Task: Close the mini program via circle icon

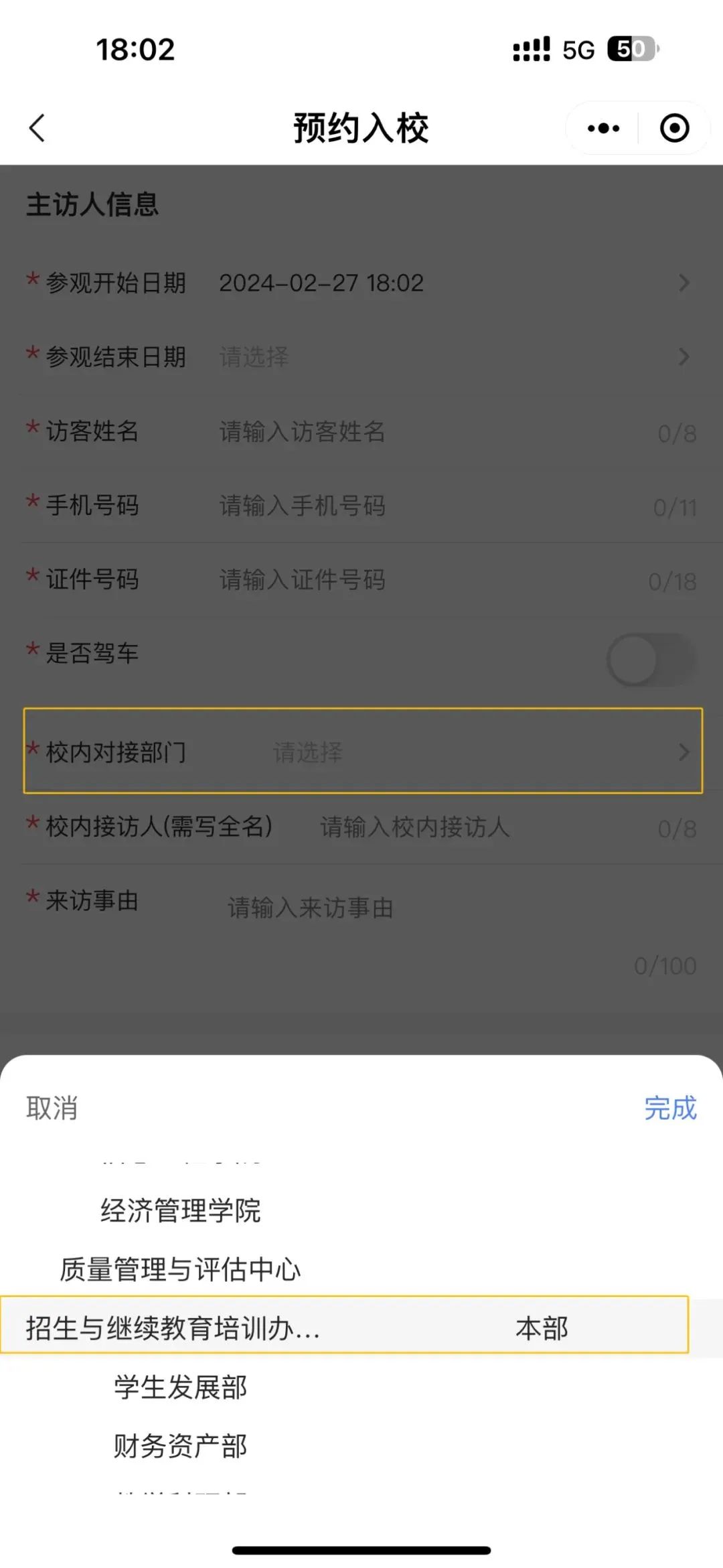Action: click(674, 128)
